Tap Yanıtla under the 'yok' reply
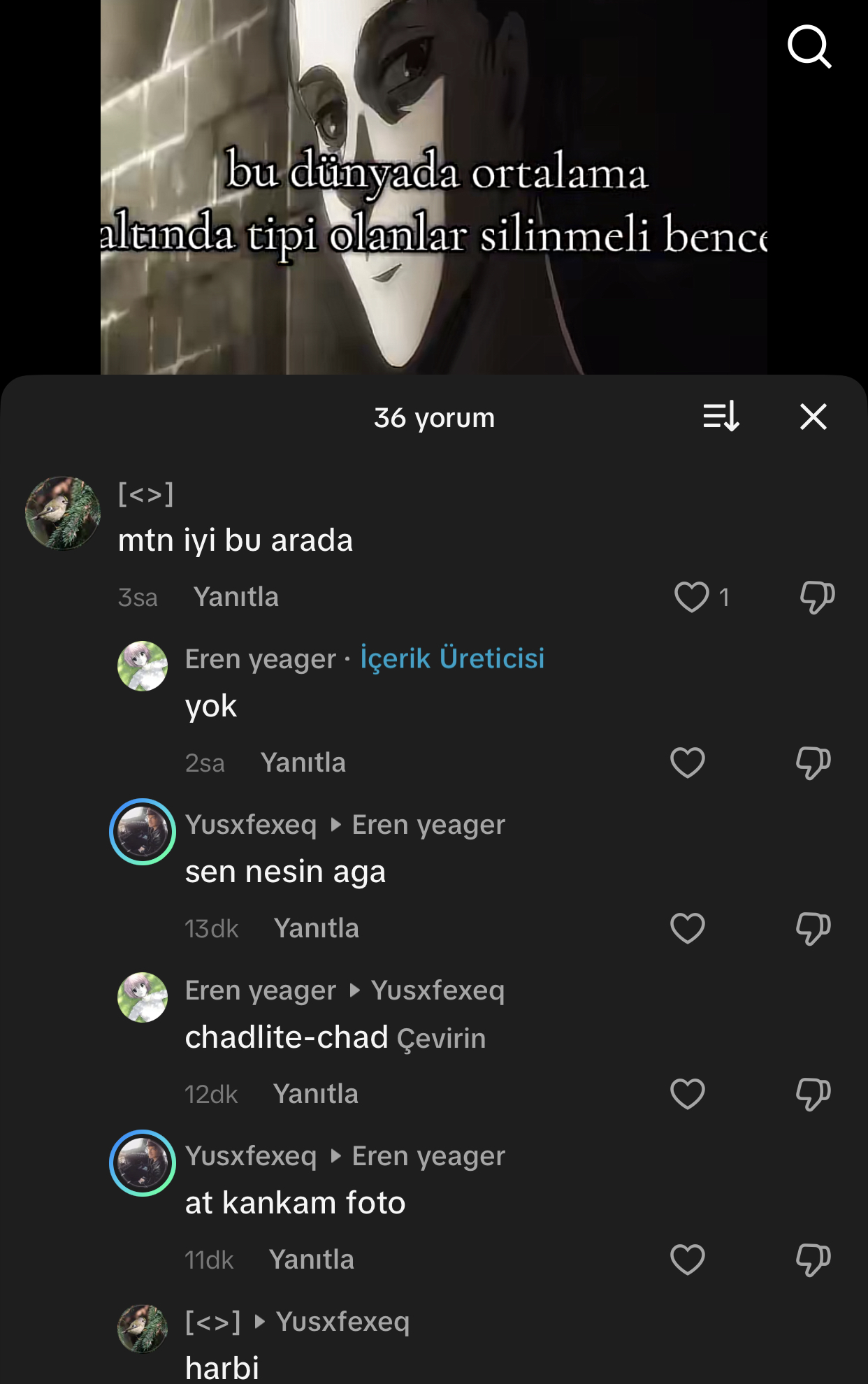The width and height of the screenshot is (868, 1384). [x=303, y=763]
